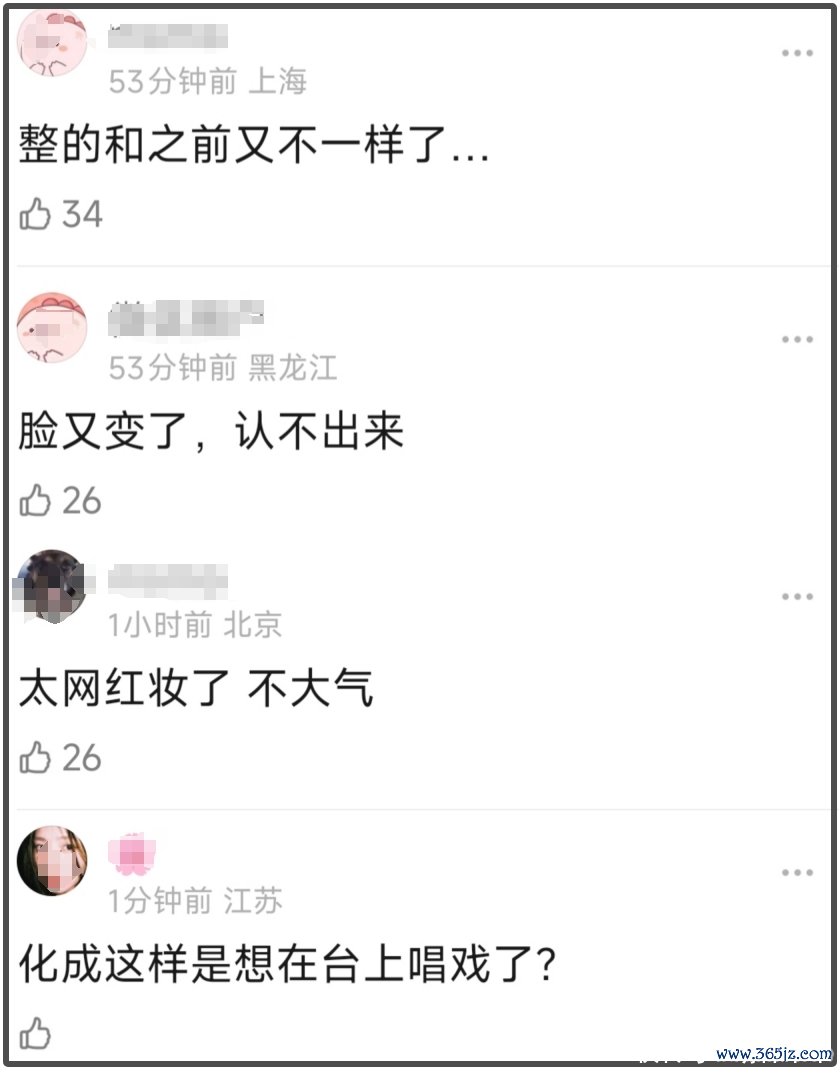Open the overflow menu on the 北京 comment

pos(797,596)
